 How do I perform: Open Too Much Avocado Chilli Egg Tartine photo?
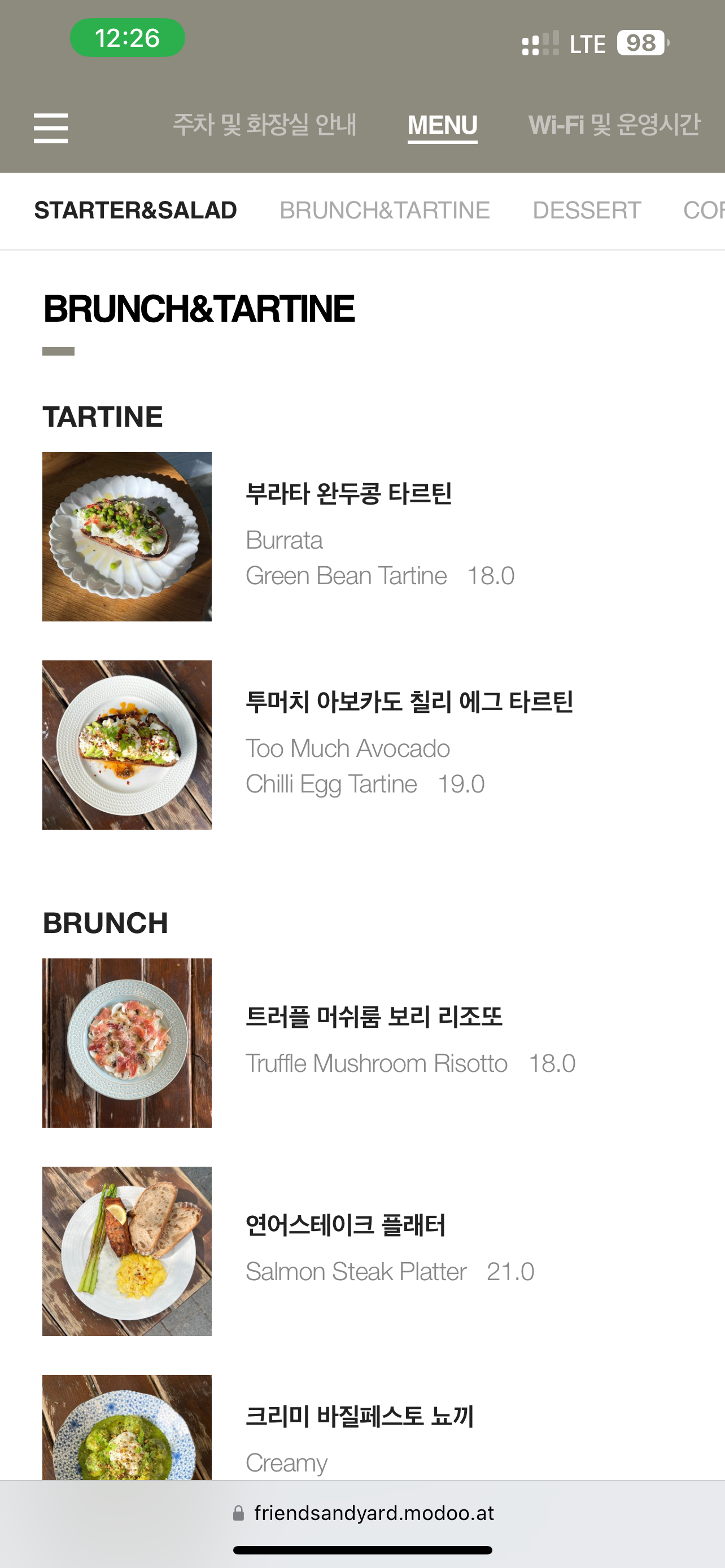point(126,744)
